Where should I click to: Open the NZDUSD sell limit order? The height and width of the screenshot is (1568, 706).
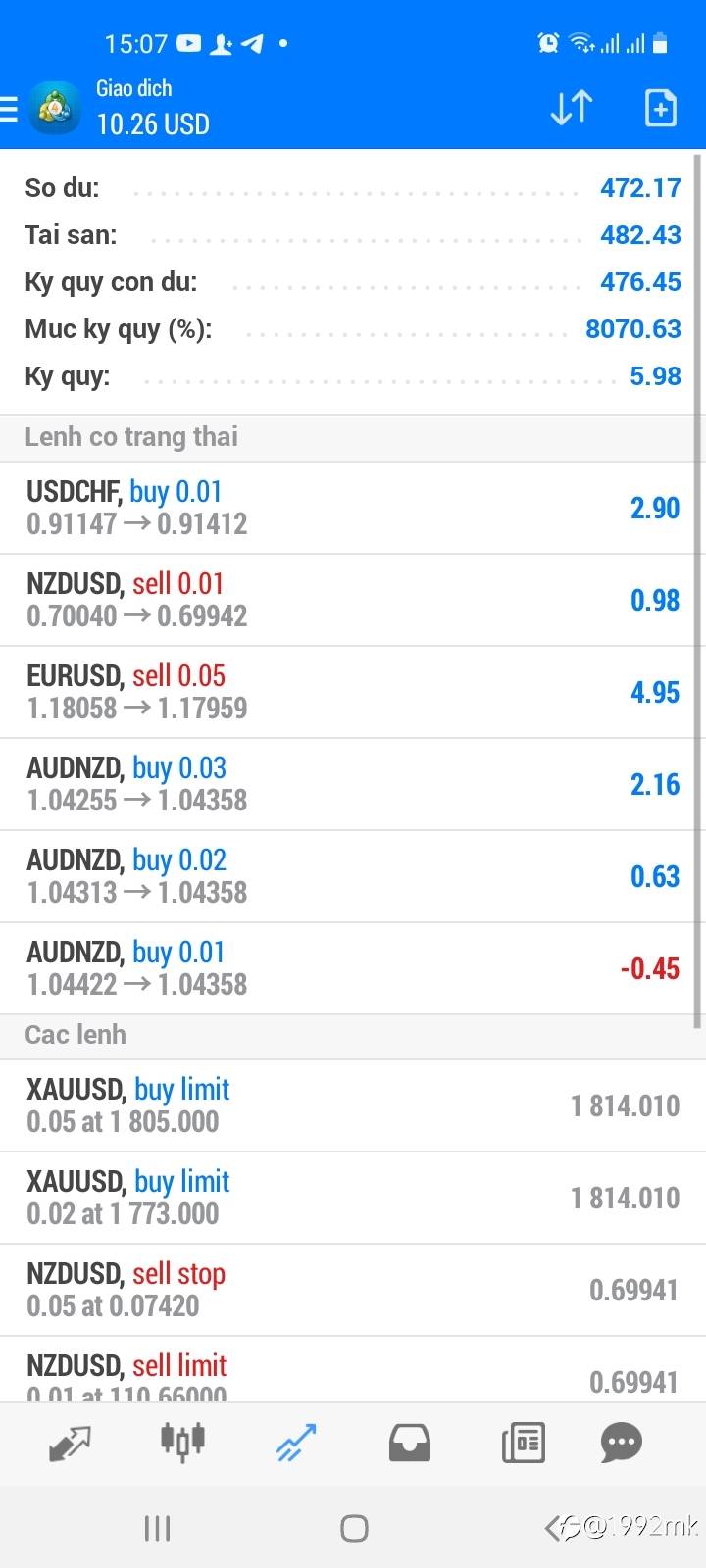pyautogui.click(x=353, y=1370)
